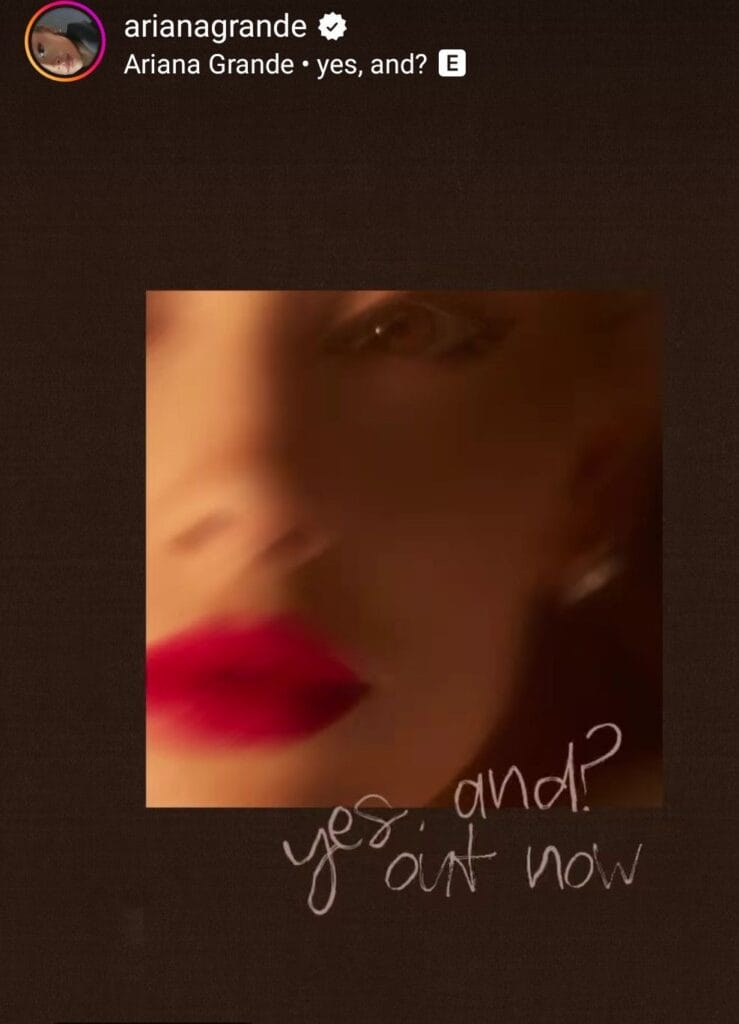Open arianagrande's profile picture
Screen dimensions: 739x1024
click(65, 42)
